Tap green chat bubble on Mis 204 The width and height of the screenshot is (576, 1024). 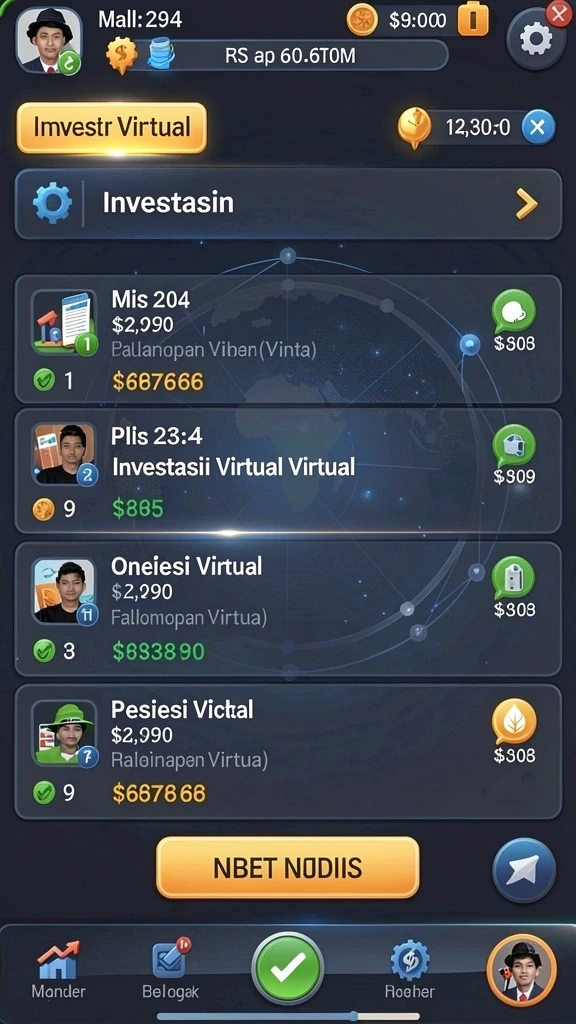[x=513, y=312]
